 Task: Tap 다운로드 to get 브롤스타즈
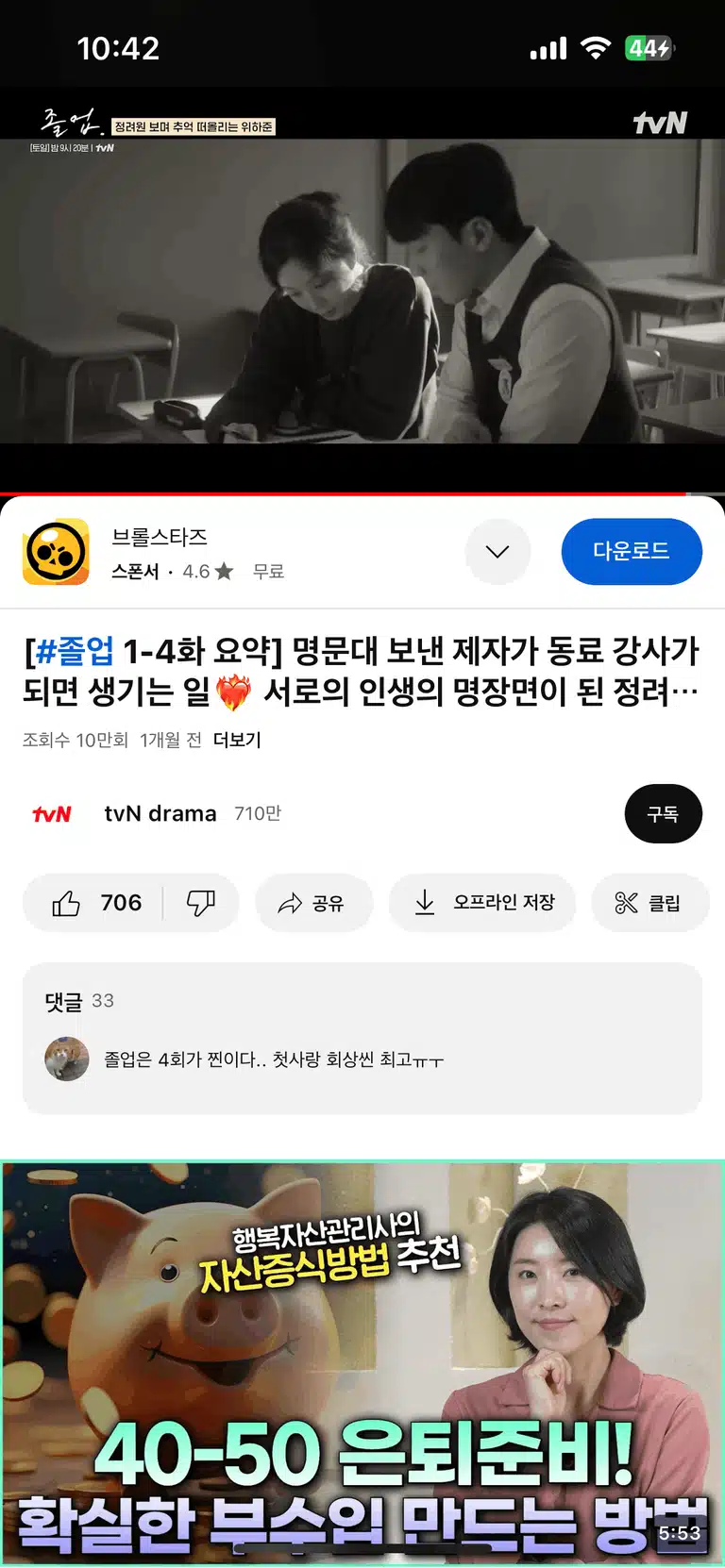[632, 552]
